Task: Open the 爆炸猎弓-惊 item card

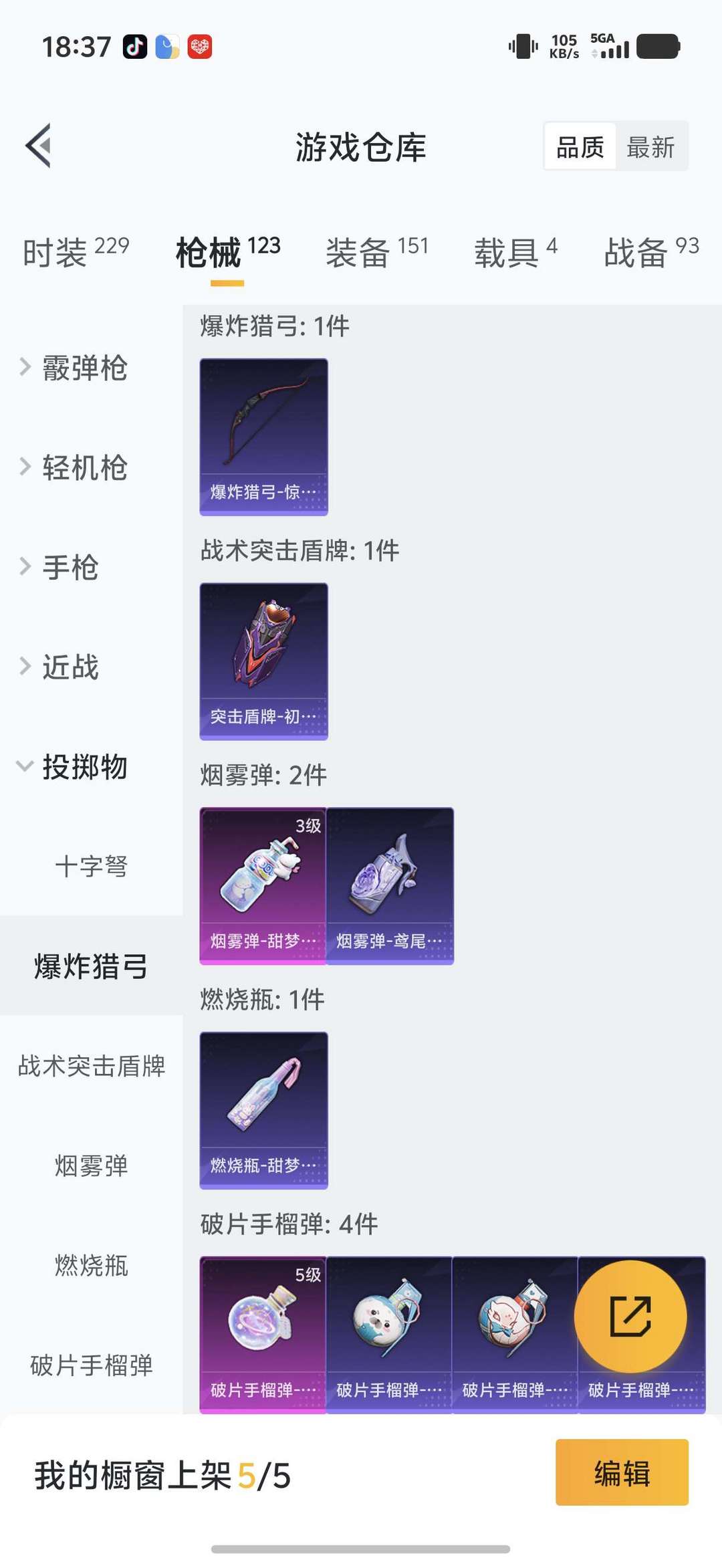Action: [x=263, y=437]
